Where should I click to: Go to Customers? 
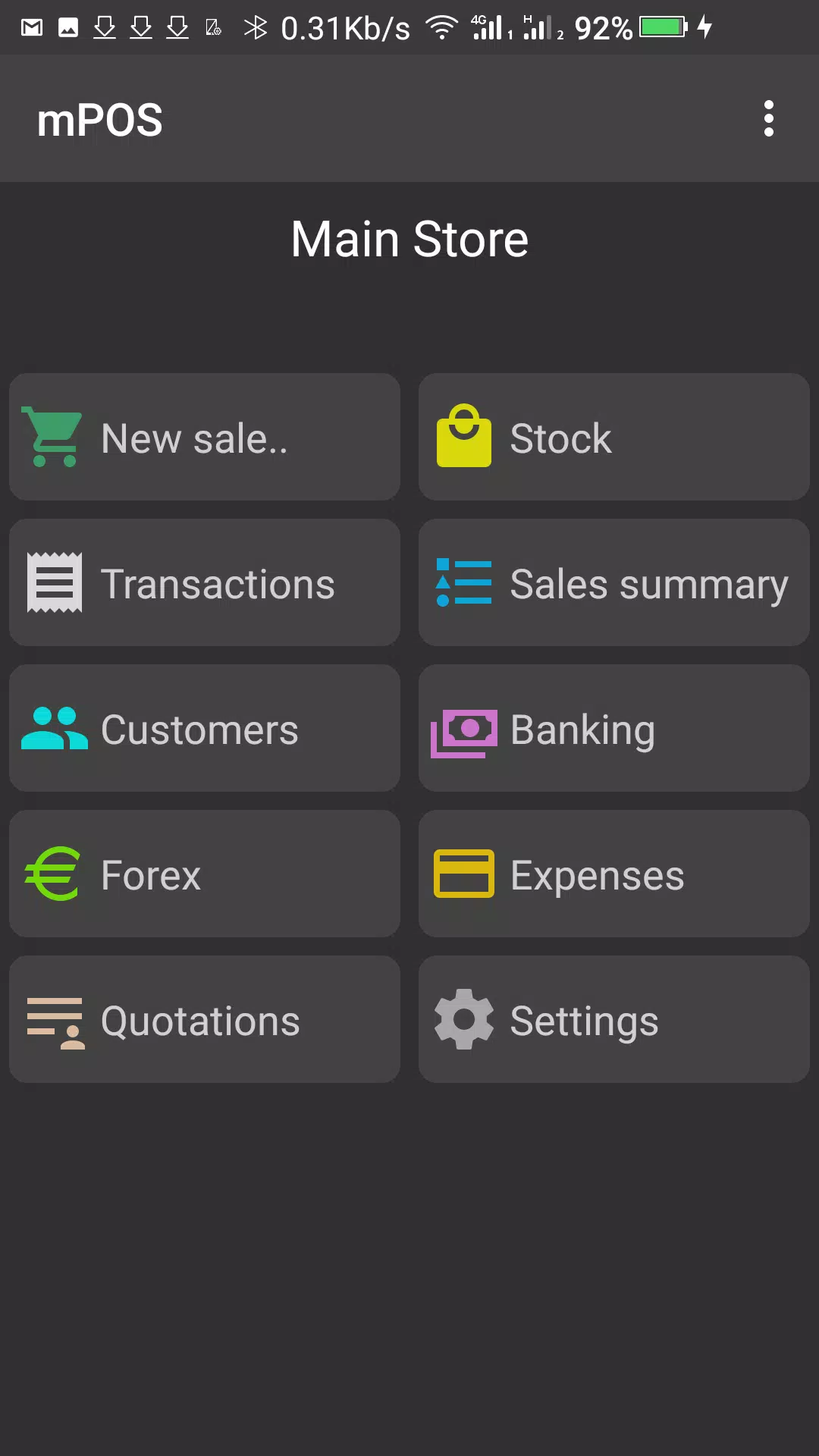[x=205, y=728]
